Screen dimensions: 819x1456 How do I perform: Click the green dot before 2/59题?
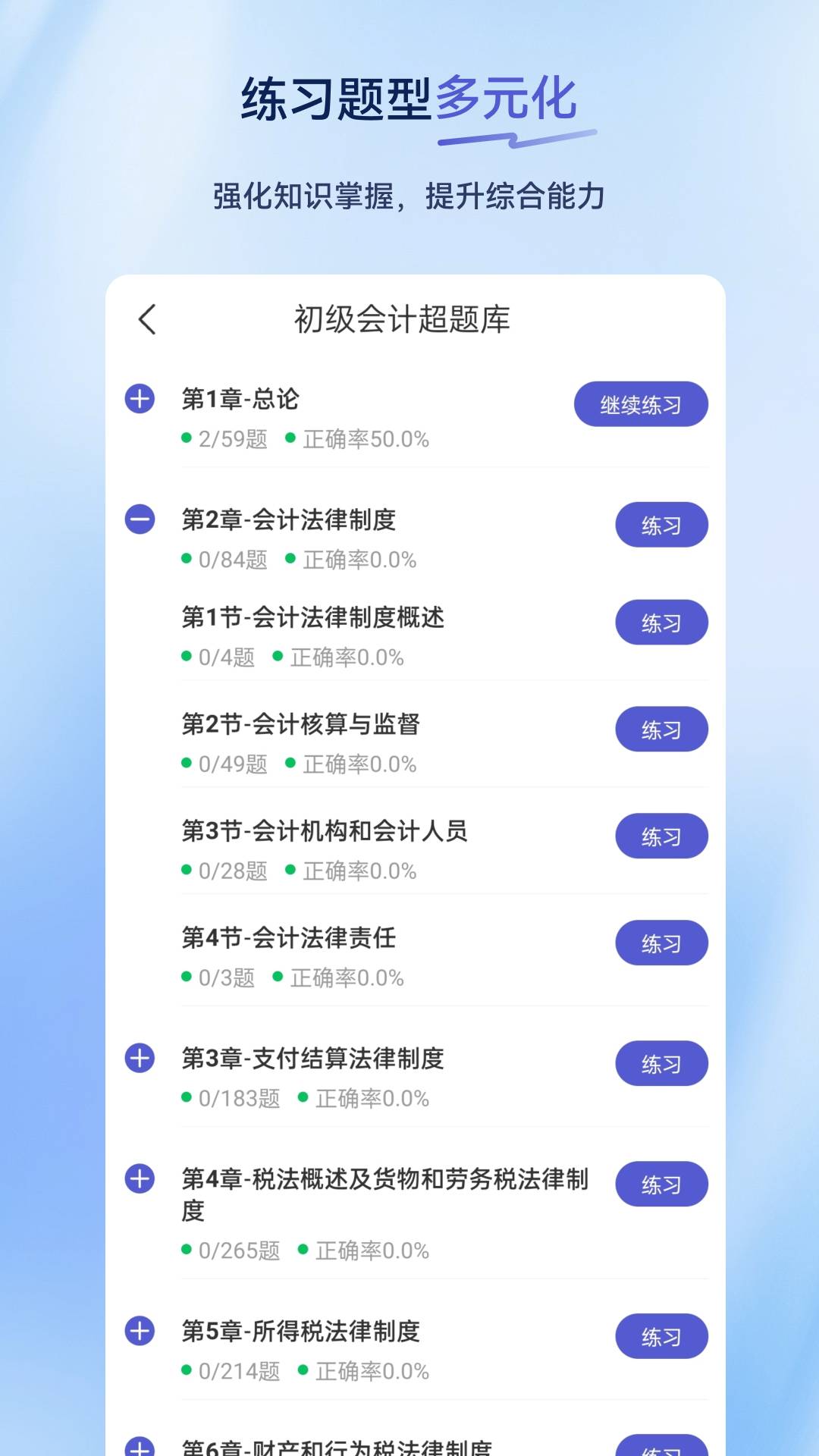coord(186,439)
